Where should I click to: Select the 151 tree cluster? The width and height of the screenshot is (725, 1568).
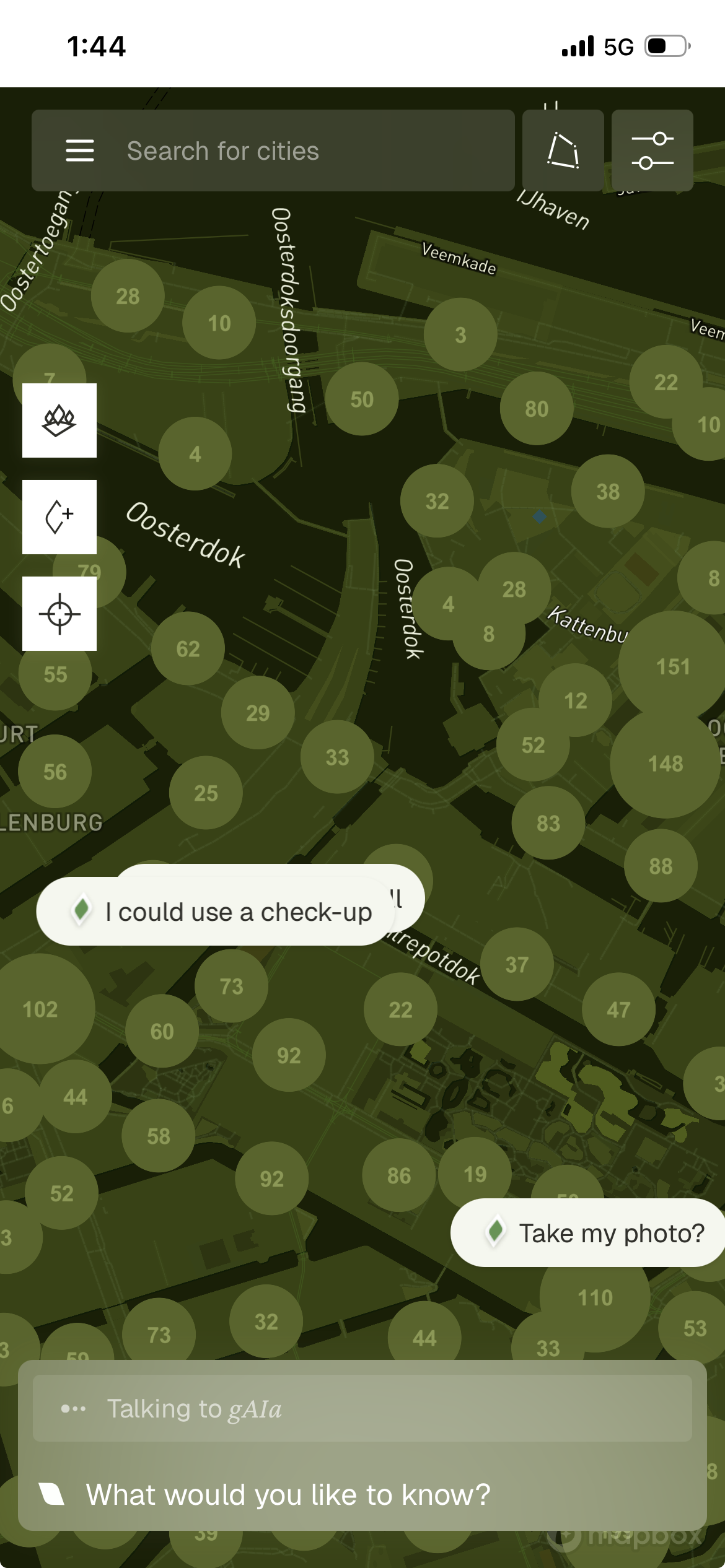pos(673,666)
